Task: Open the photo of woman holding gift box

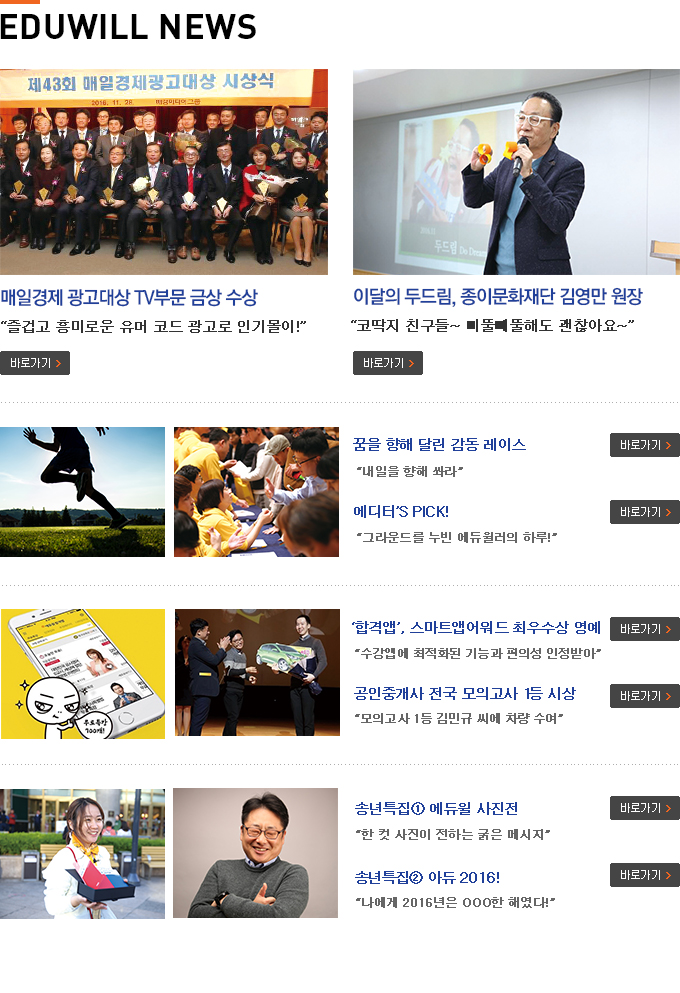Action: 82,853
